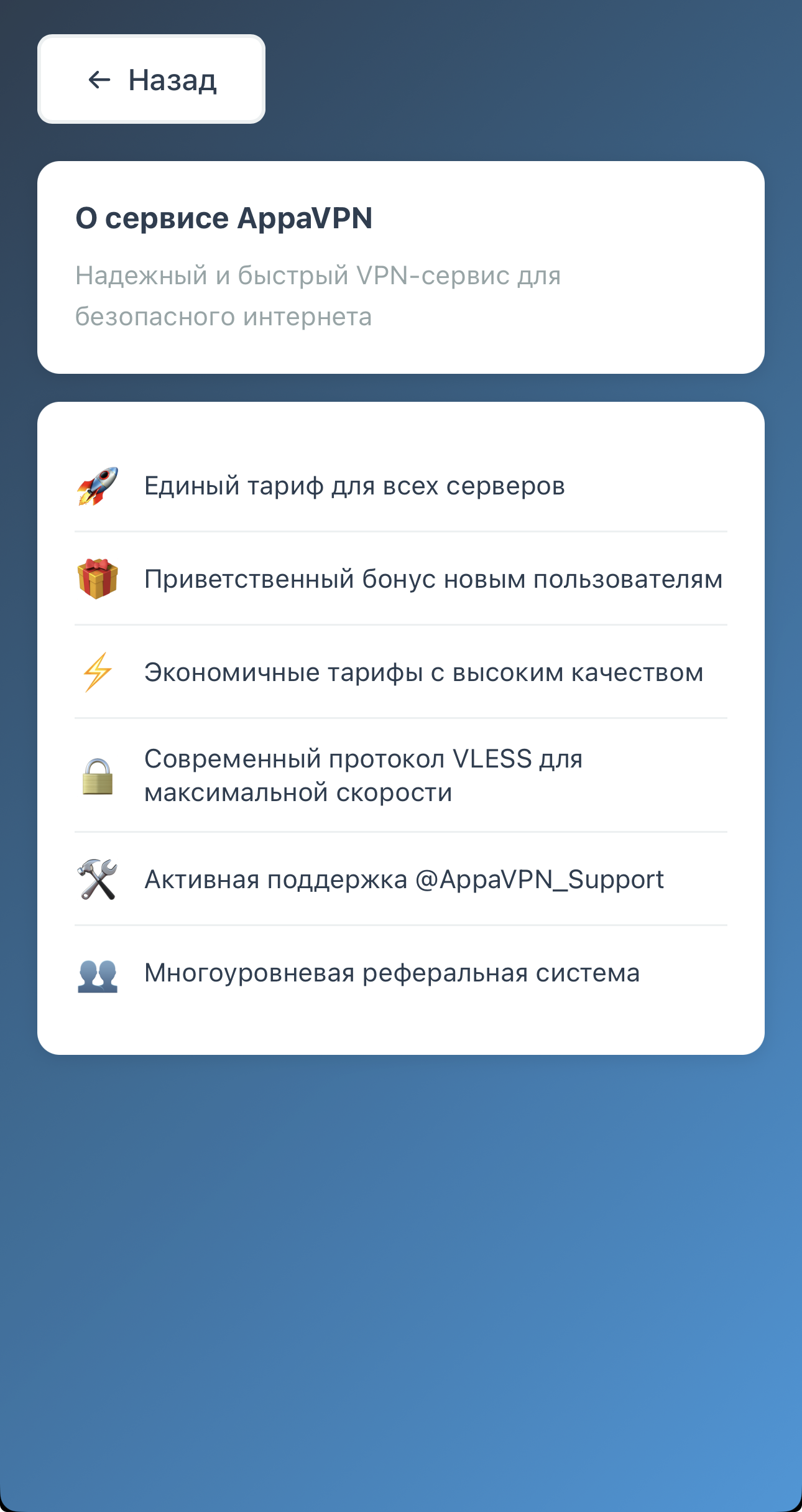The image size is (802, 1512).
Task: Click the Экономичные тарифы feature row
Action: pos(423,672)
